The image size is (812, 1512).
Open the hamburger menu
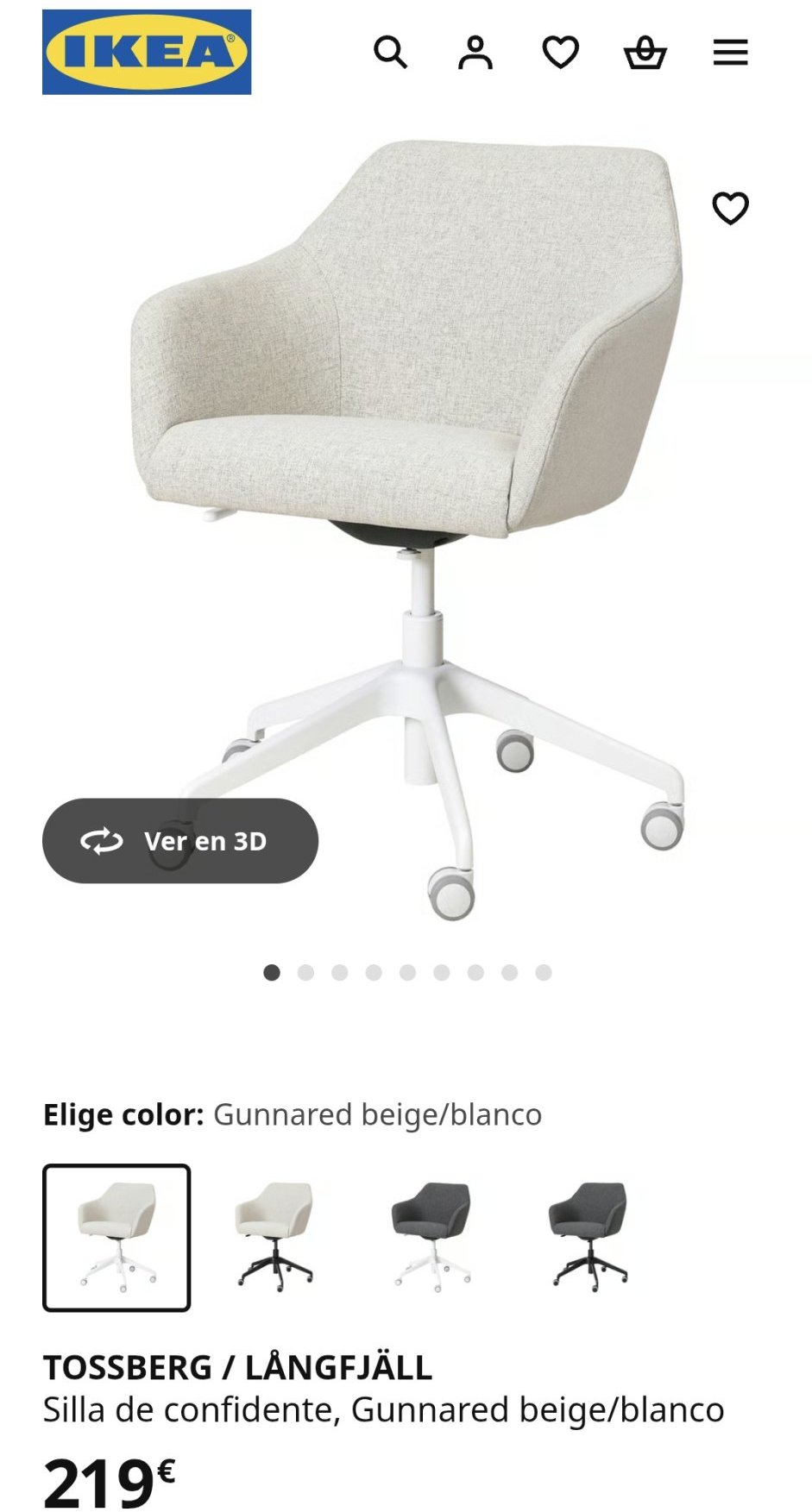coord(730,53)
